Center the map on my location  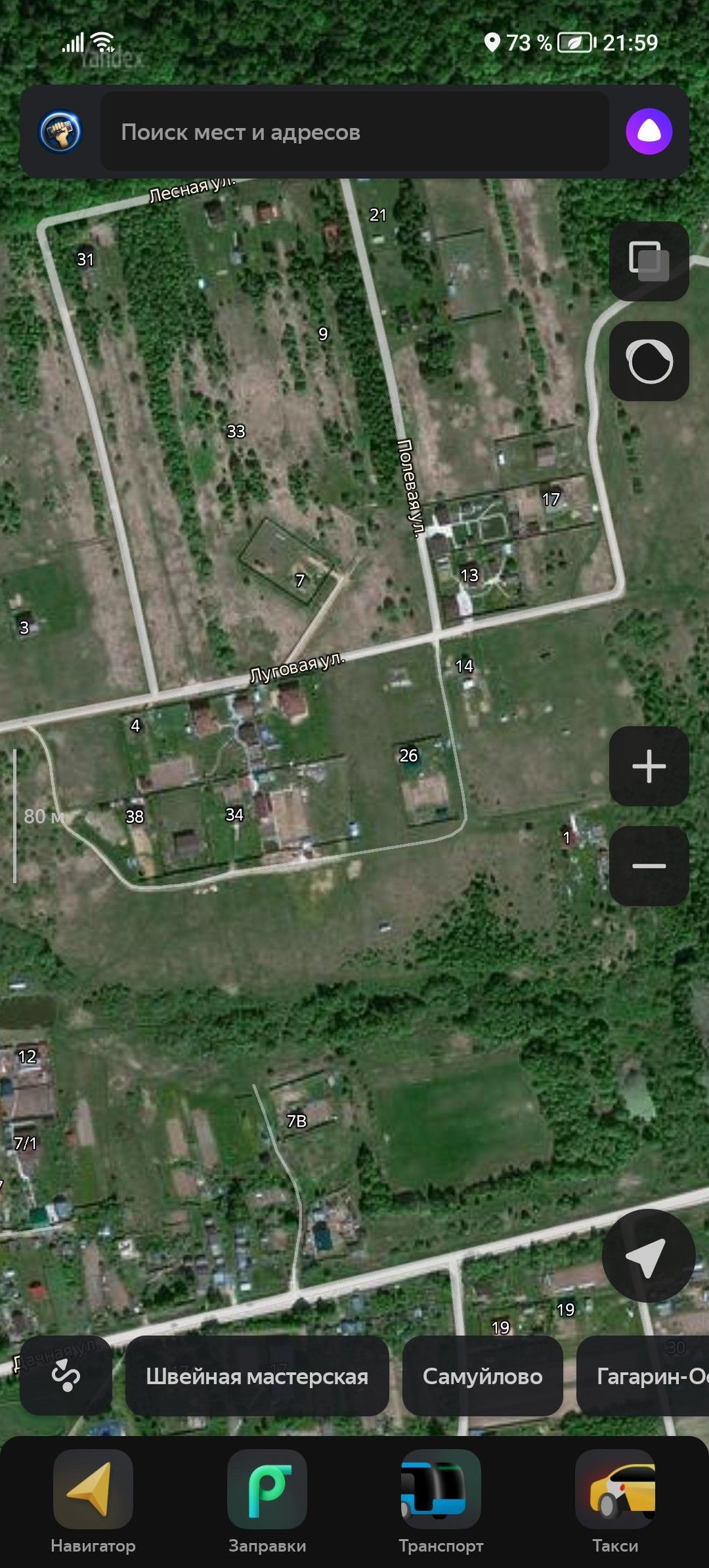(x=648, y=1255)
